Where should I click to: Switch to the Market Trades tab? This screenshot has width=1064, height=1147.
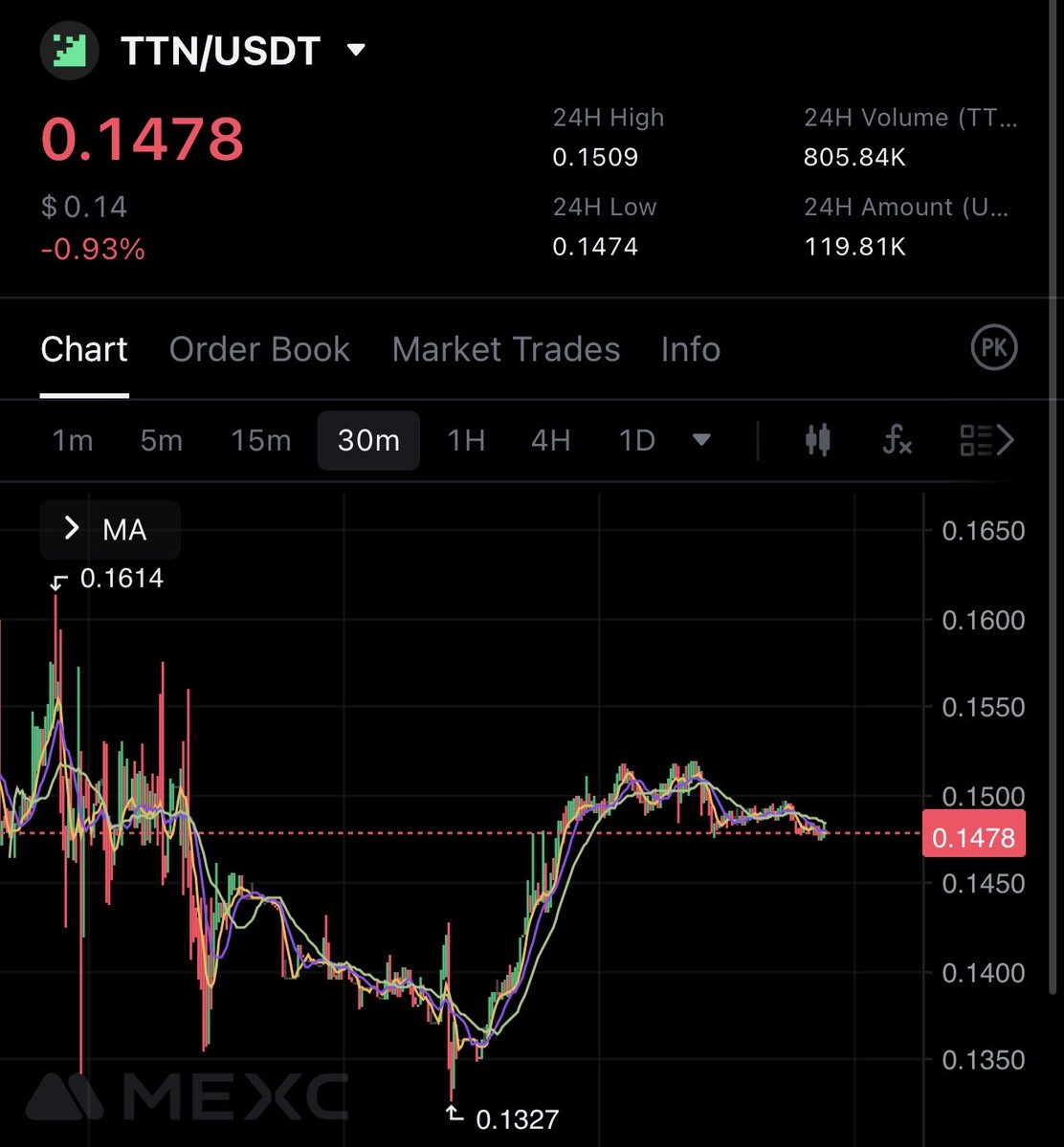(x=505, y=350)
